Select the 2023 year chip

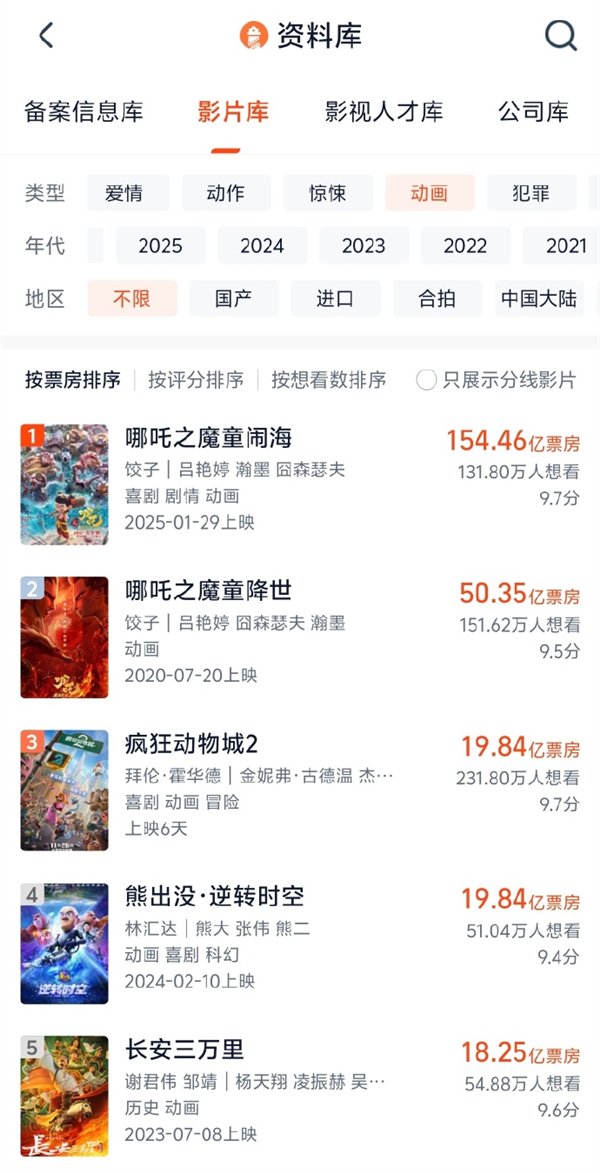point(363,246)
